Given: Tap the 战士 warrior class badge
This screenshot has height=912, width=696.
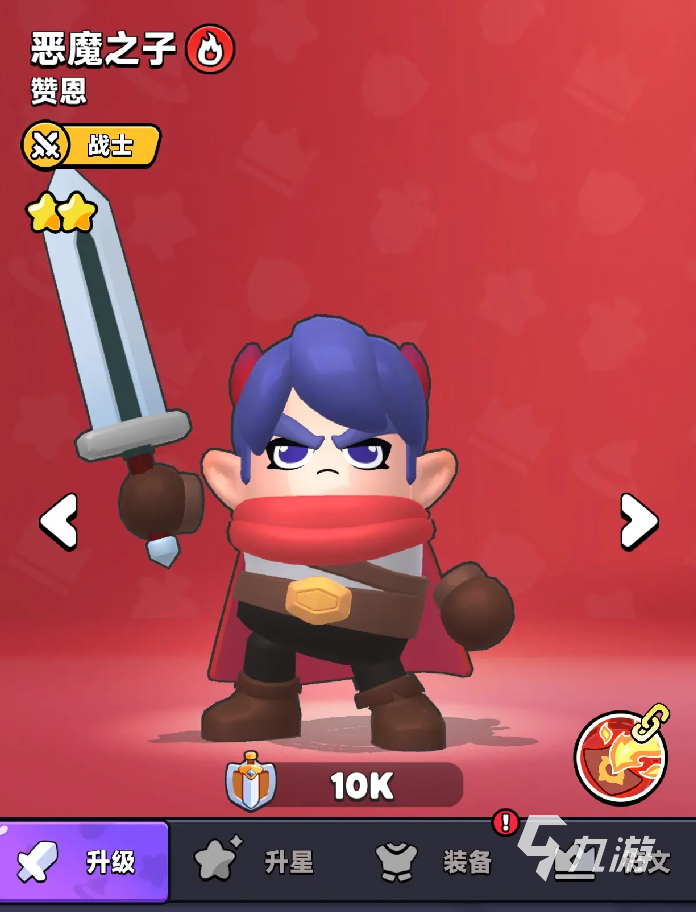Looking at the screenshot, I should [x=91, y=146].
